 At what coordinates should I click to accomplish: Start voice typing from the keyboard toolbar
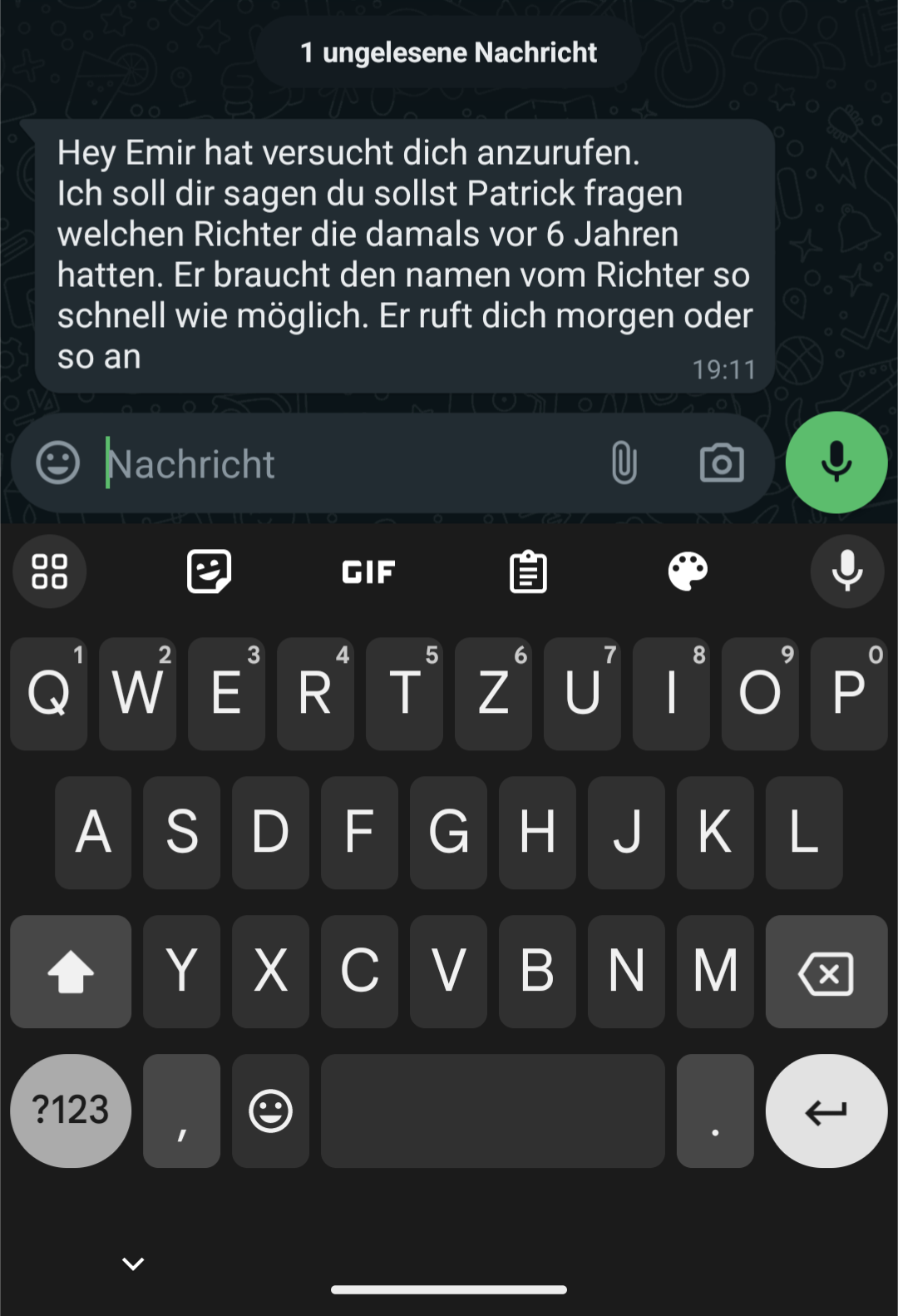click(x=846, y=571)
